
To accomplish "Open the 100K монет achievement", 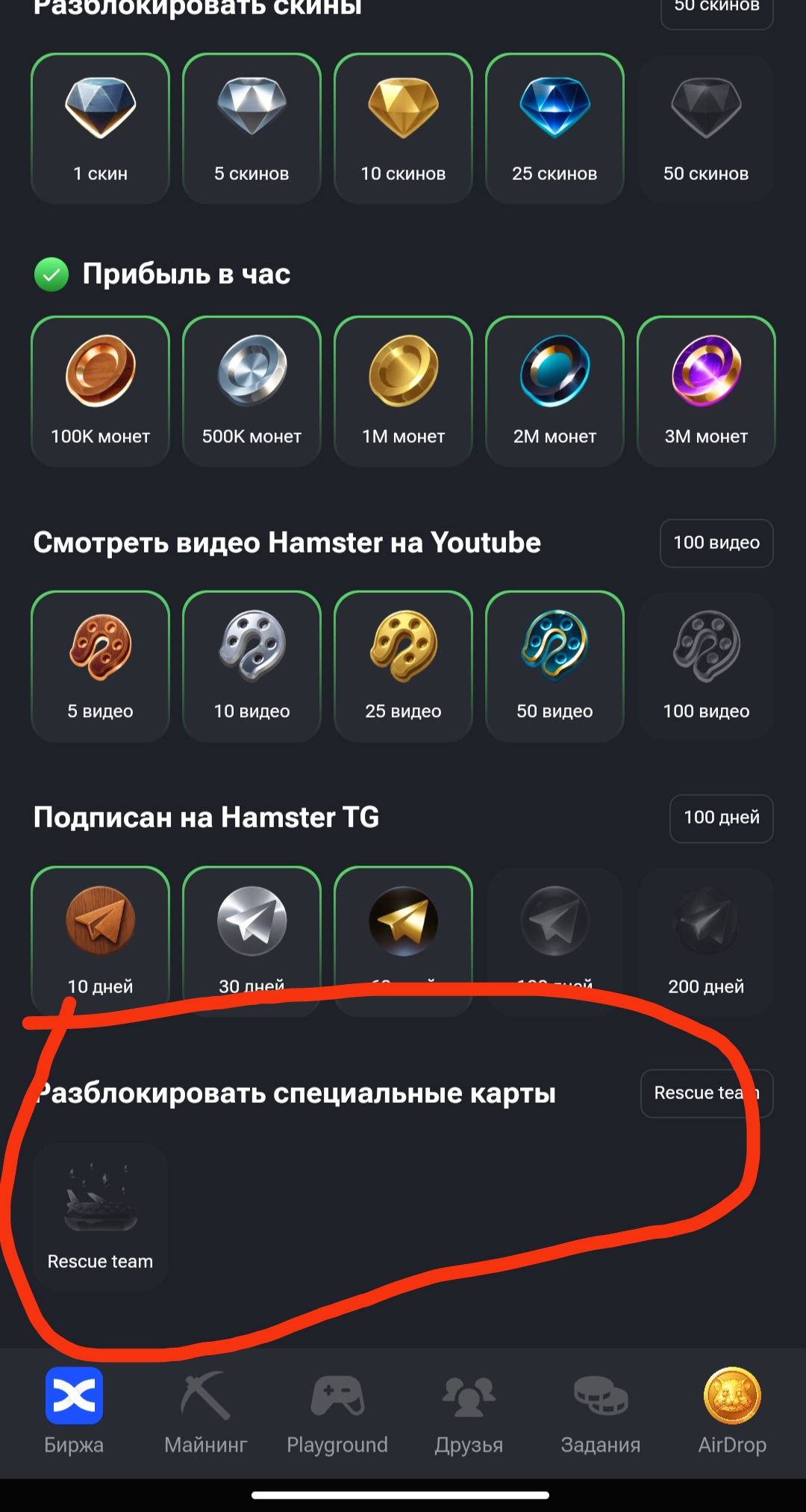I will [100, 391].
